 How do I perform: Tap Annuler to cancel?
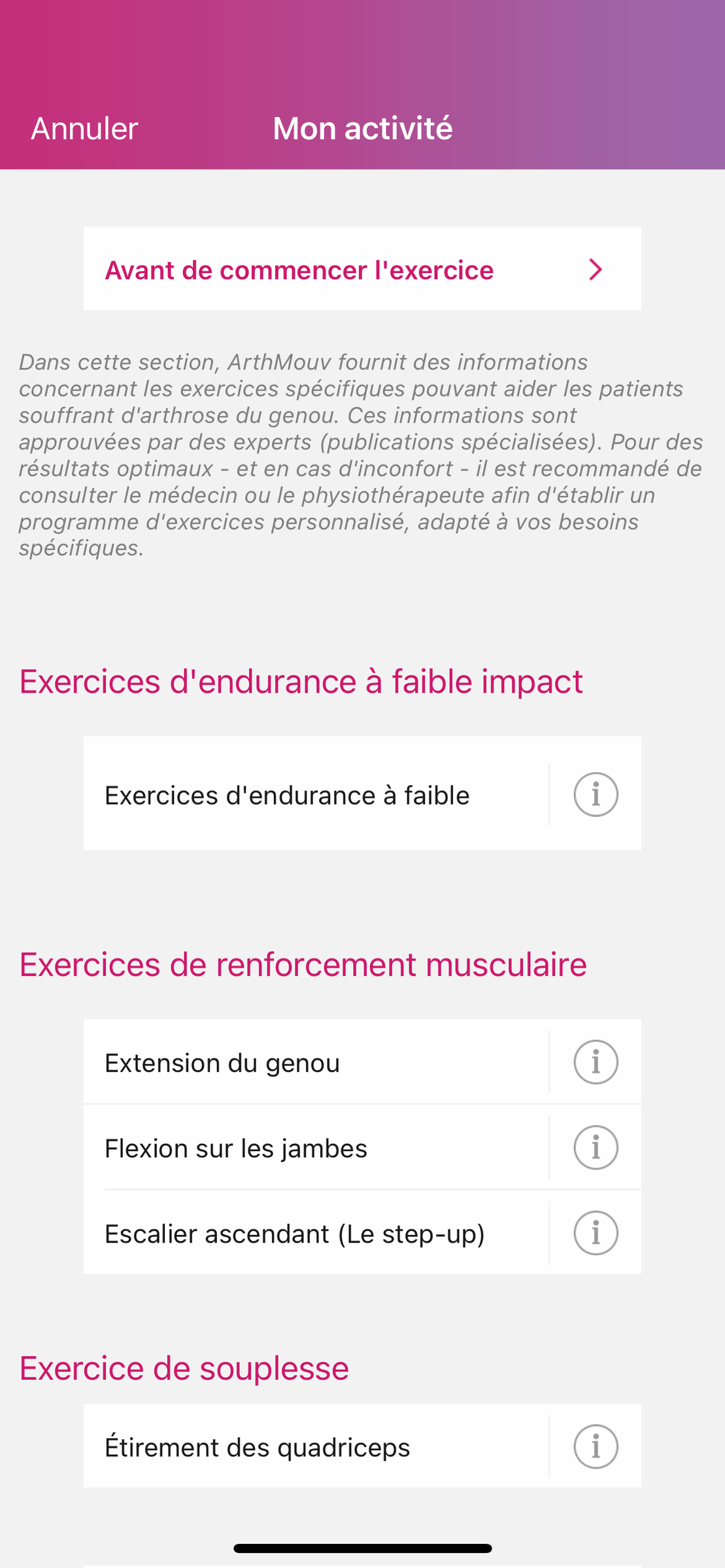(x=84, y=129)
